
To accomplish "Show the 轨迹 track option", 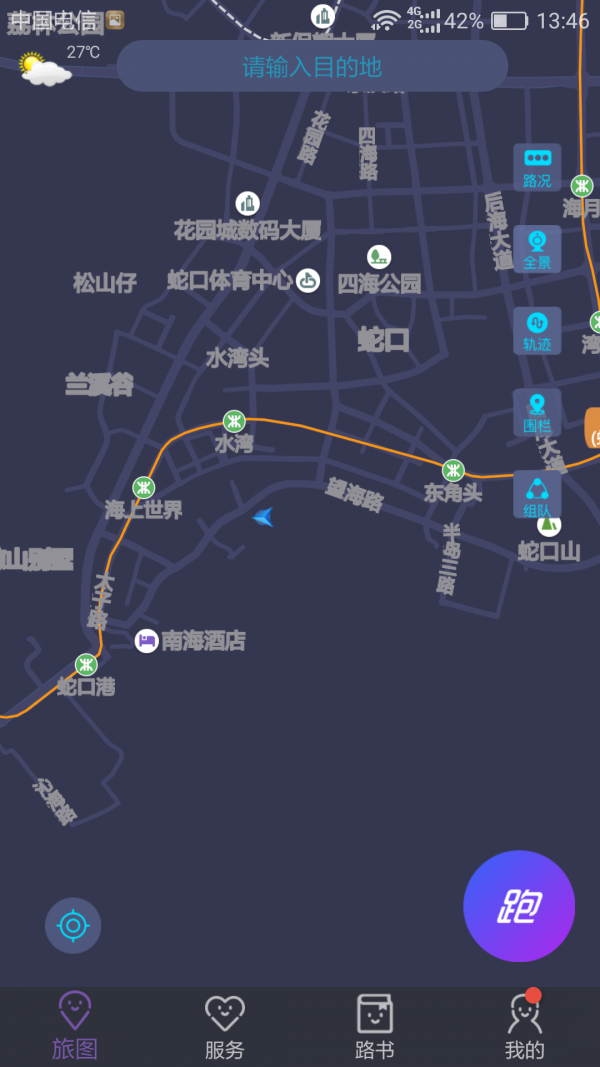I will point(537,331).
